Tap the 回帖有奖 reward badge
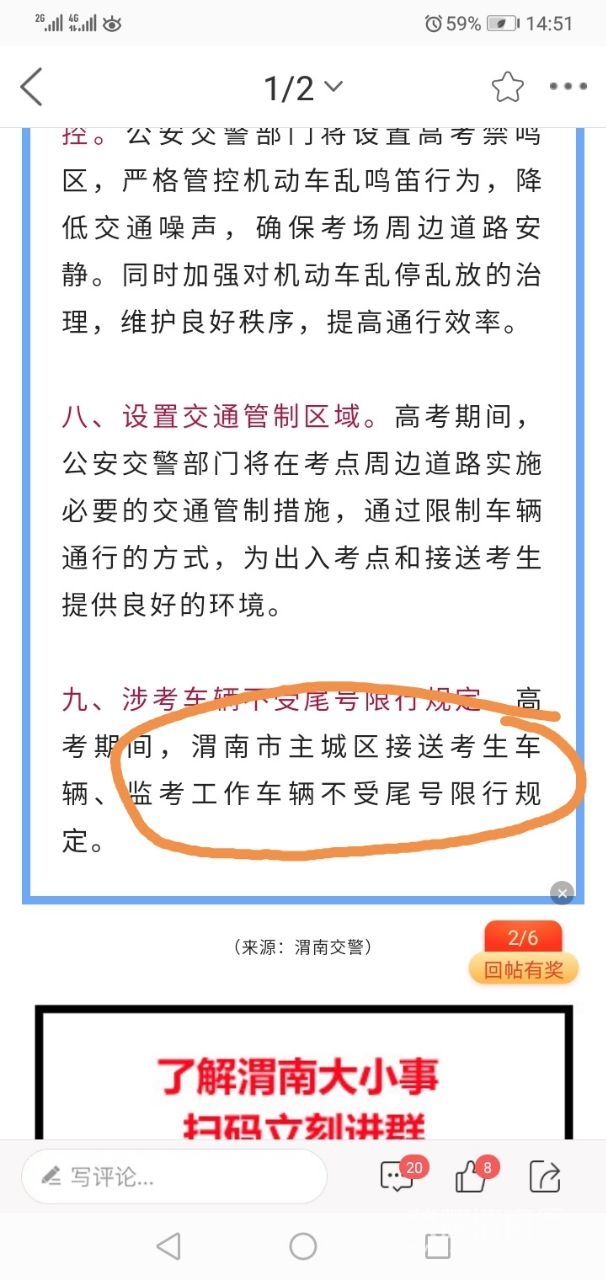The width and height of the screenshot is (606, 1280). click(523, 968)
